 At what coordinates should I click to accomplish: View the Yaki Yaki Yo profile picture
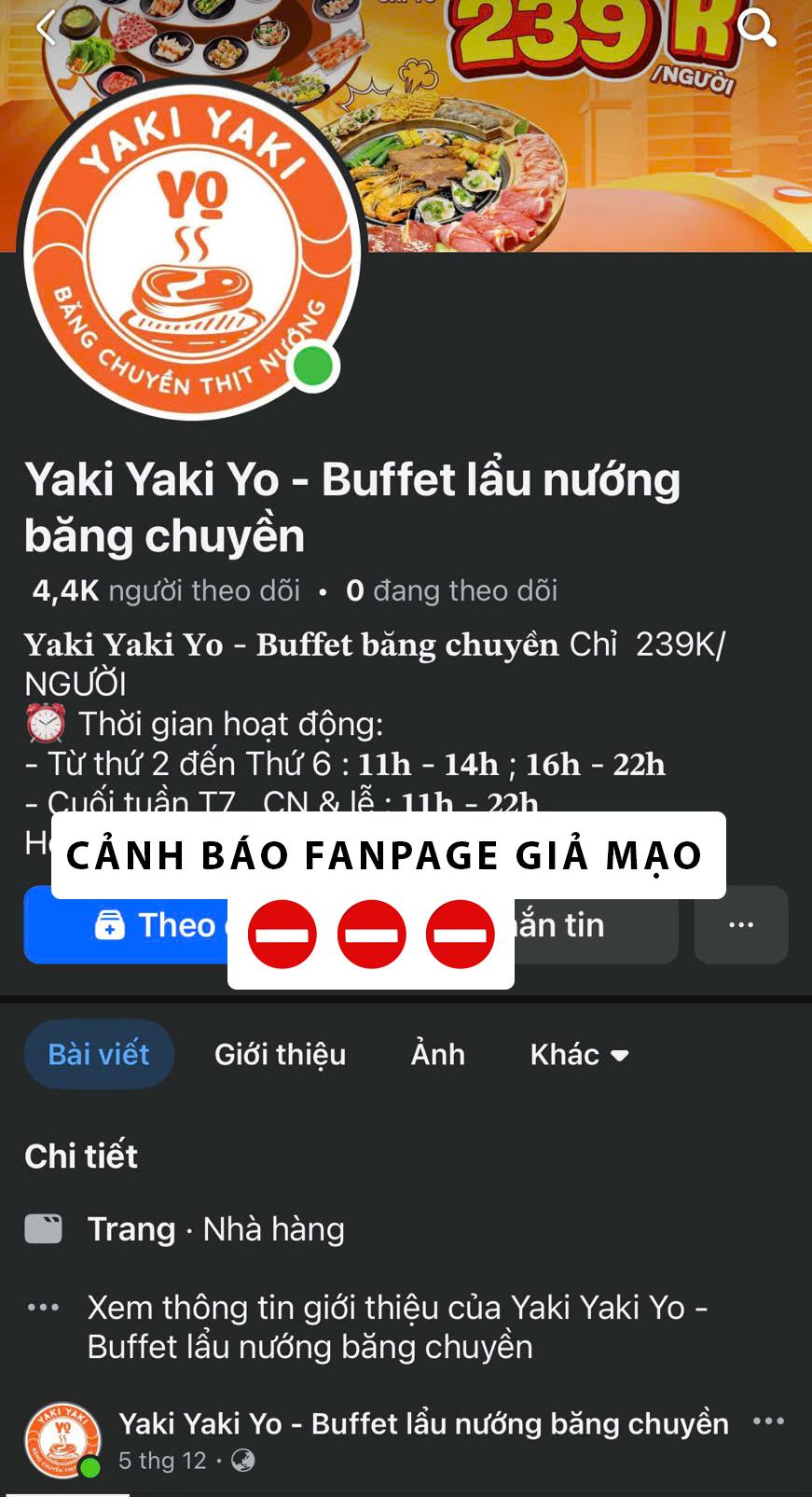tap(191, 252)
